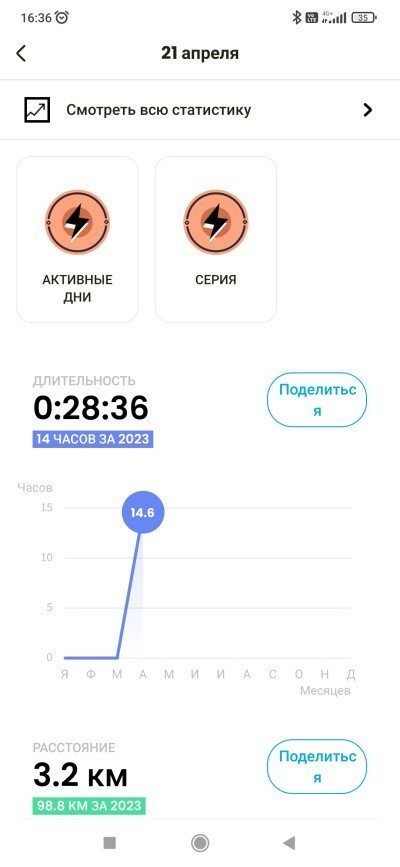Share the Длительность stat with Поделиться

(317, 400)
